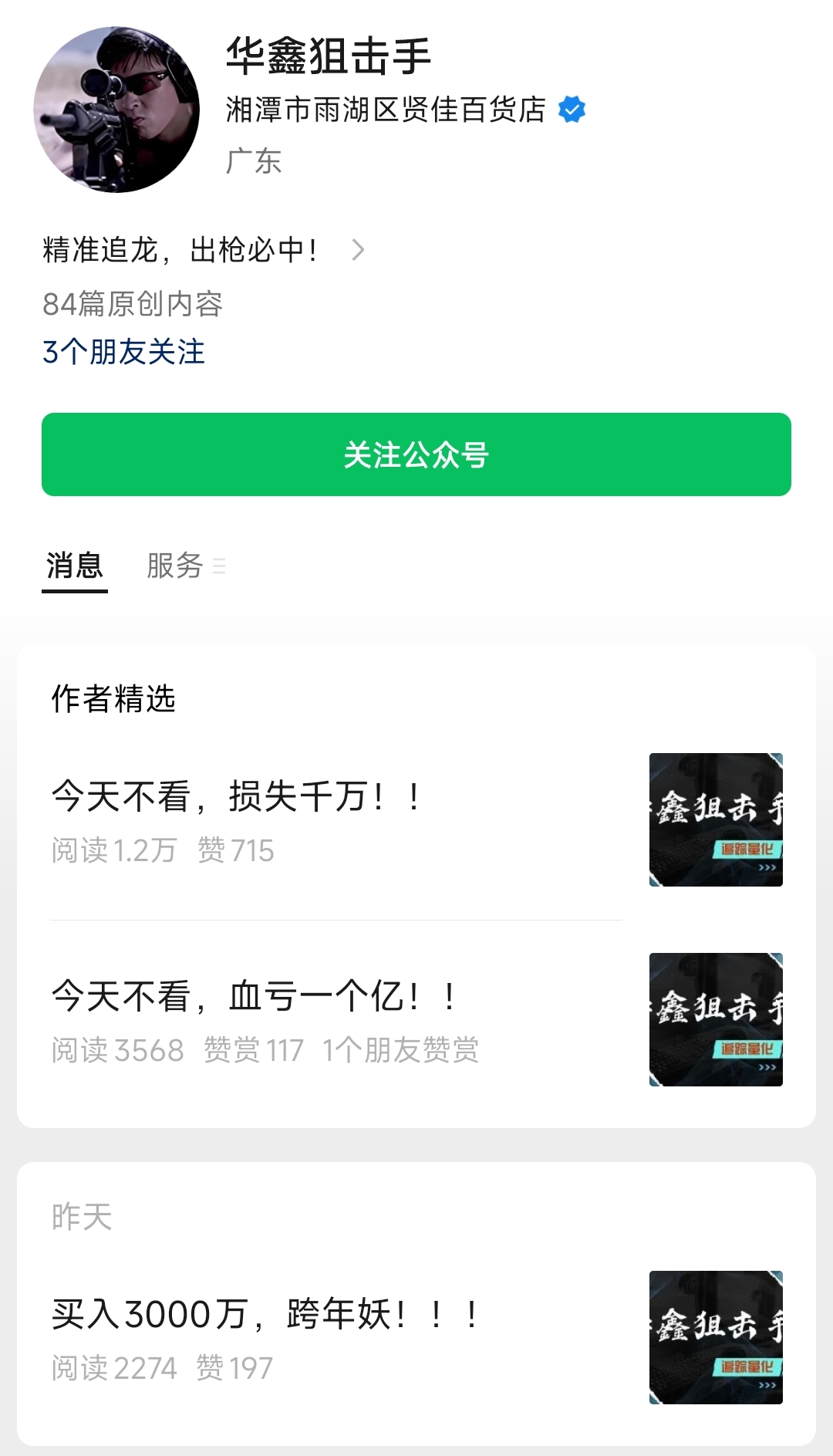Expand the intro 精准追龙，出枪必中

point(203,250)
